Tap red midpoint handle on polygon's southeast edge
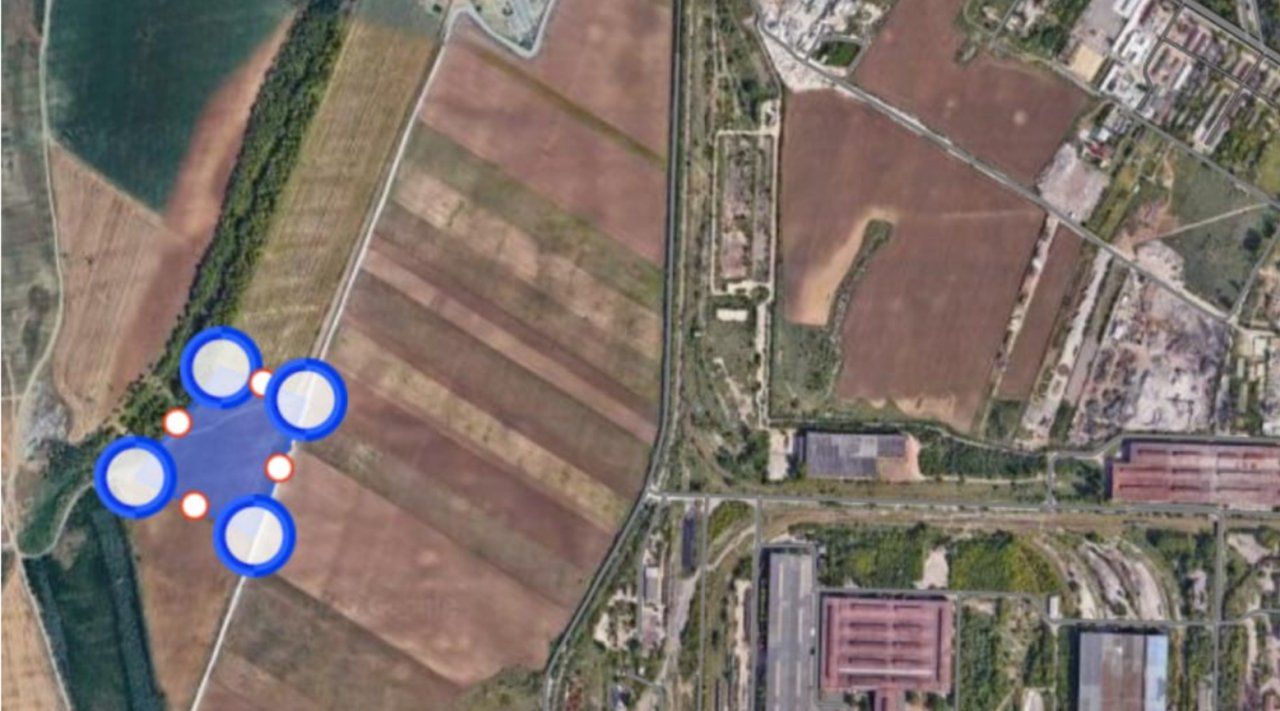The width and height of the screenshot is (1280, 711). [x=279, y=467]
